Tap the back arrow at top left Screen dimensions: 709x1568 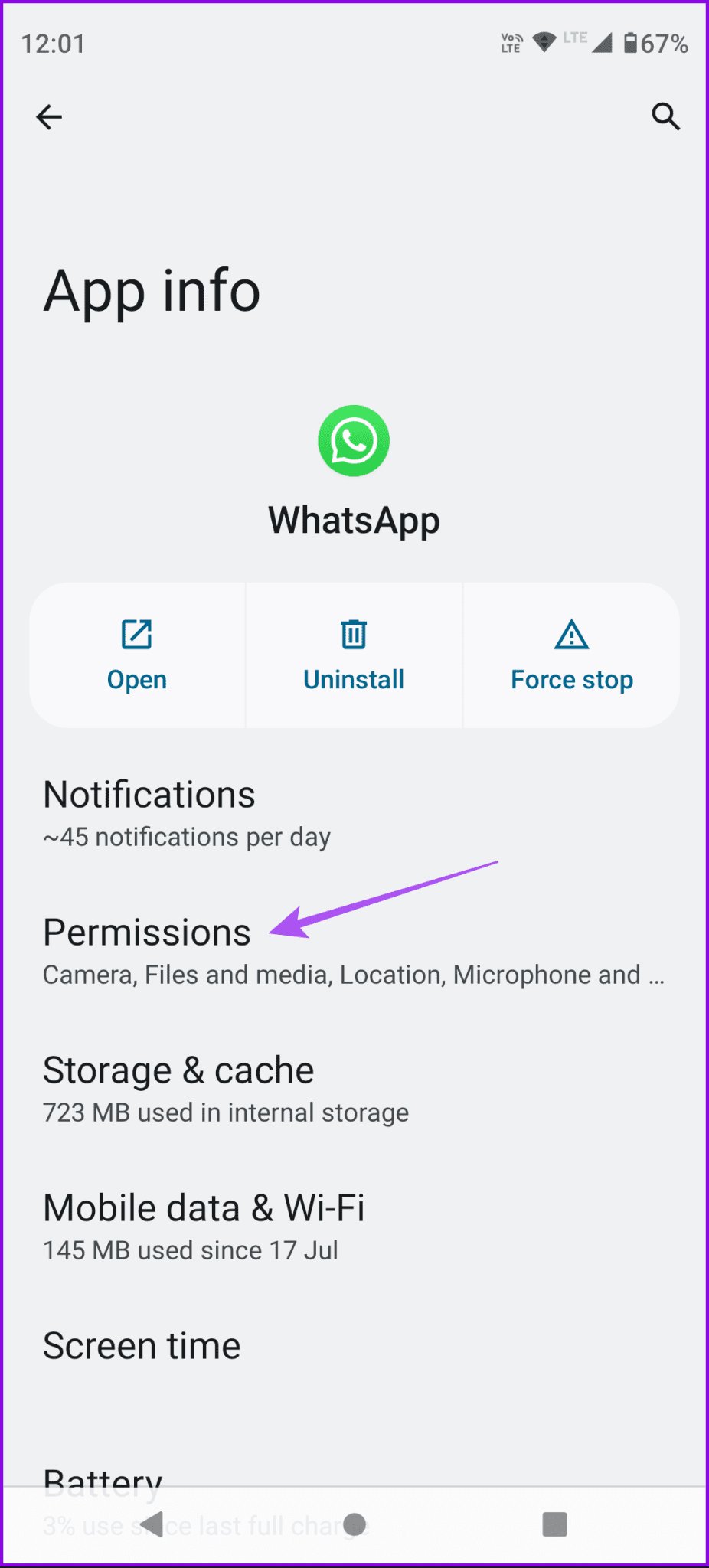coord(49,117)
